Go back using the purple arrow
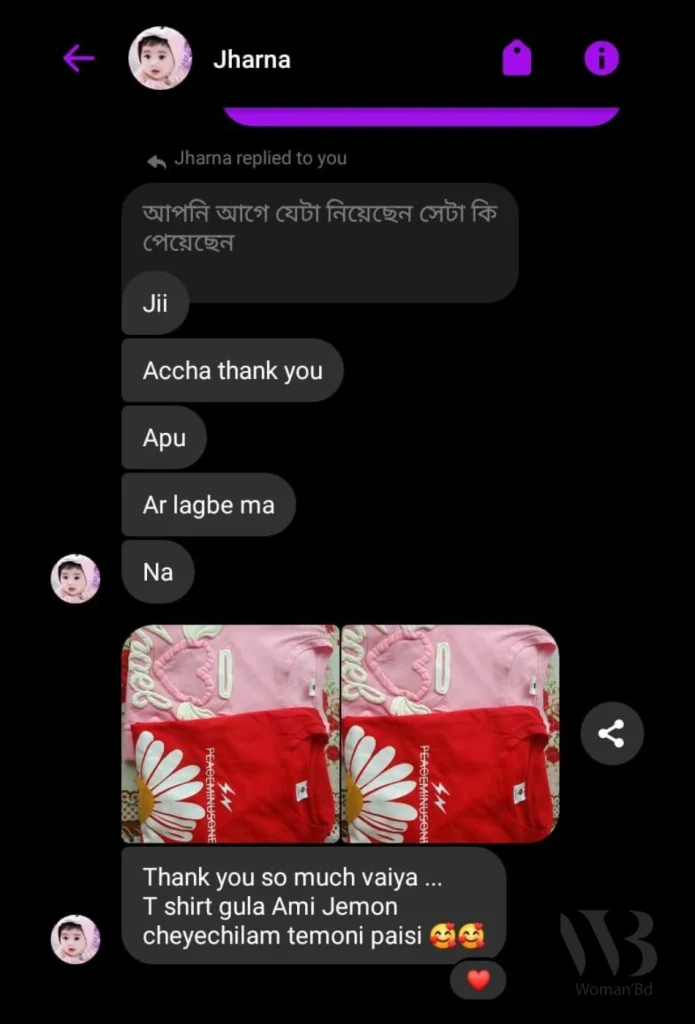The image size is (695, 1024). click(x=79, y=59)
